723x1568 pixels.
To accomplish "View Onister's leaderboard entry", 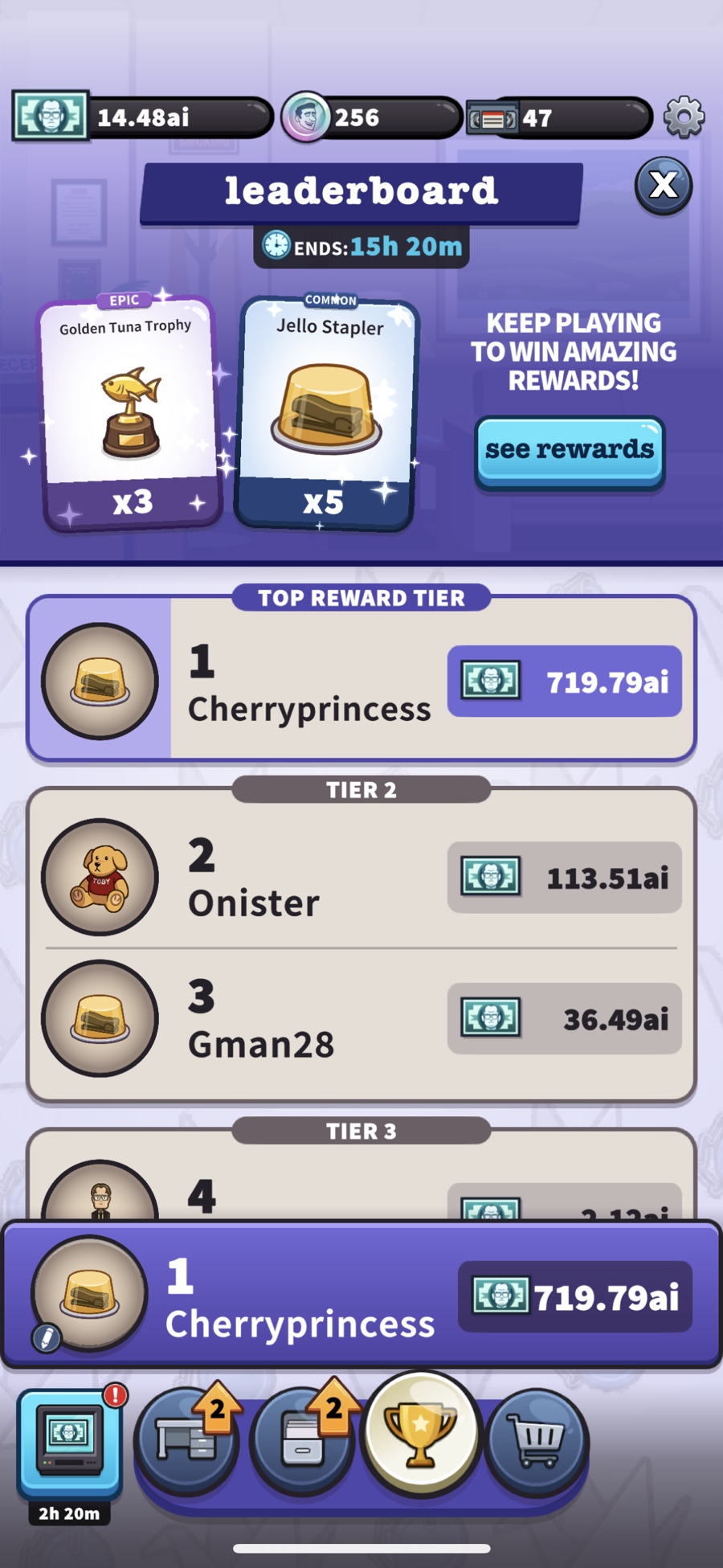I will (x=361, y=877).
